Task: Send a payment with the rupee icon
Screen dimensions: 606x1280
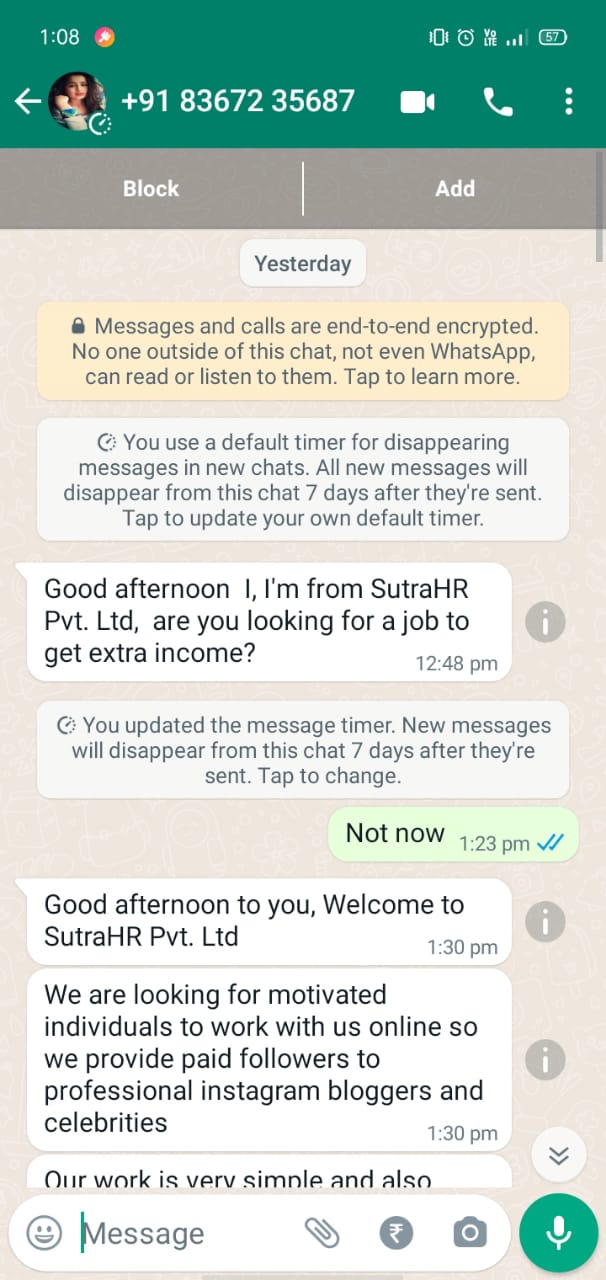Action: 396,1233
